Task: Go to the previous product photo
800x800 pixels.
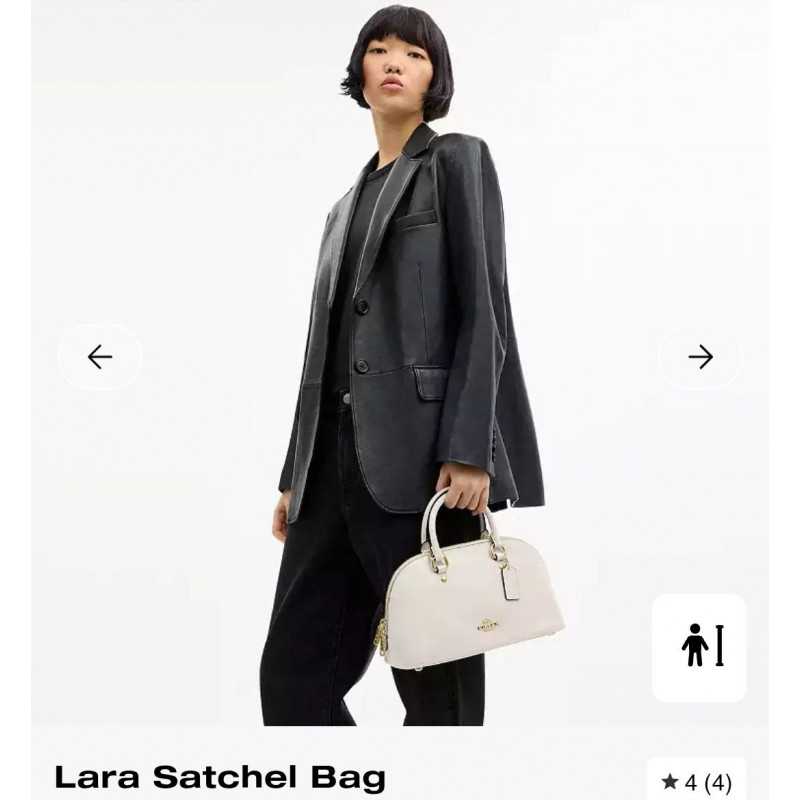Action: pyautogui.click(x=99, y=357)
